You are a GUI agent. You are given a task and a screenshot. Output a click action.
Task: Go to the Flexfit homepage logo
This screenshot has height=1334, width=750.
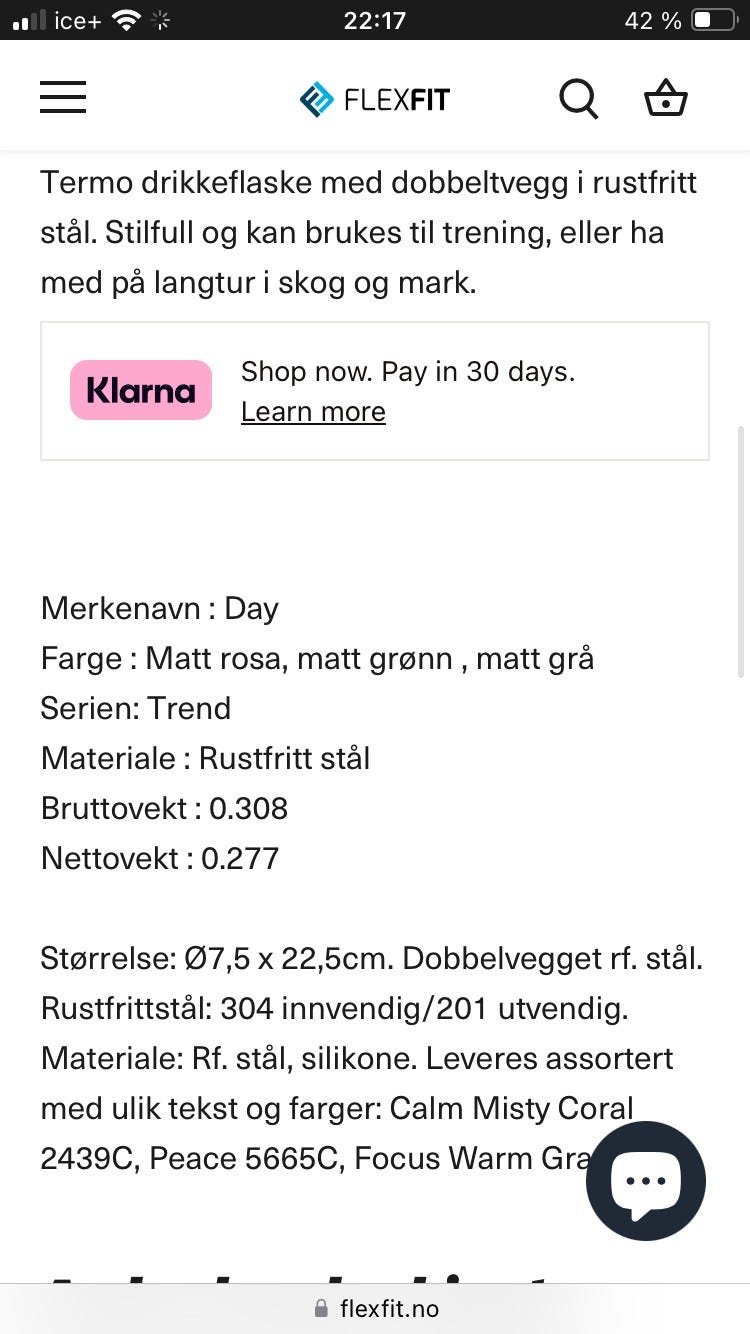click(x=375, y=99)
